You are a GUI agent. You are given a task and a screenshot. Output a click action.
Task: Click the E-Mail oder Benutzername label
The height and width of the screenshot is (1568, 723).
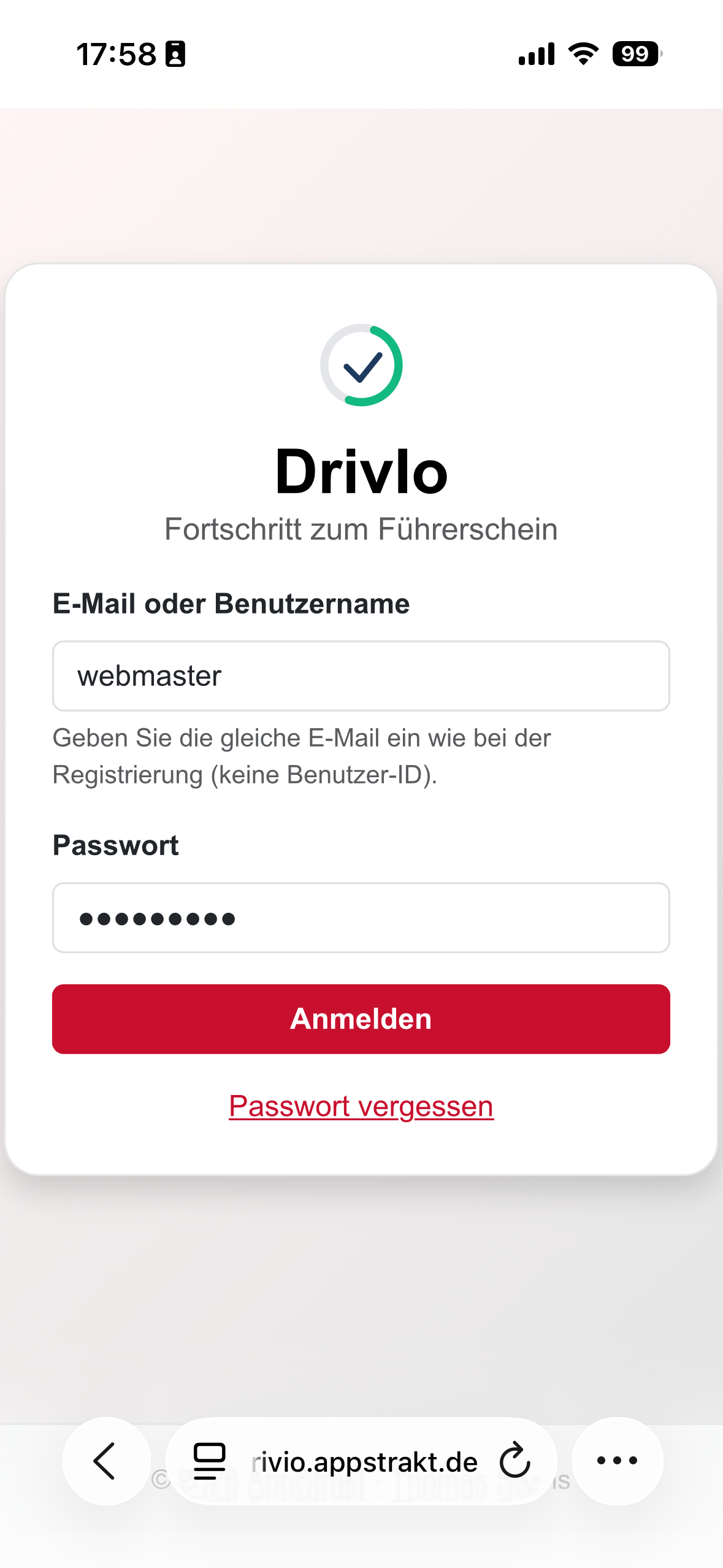pyautogui.click(x=231, y=603)
